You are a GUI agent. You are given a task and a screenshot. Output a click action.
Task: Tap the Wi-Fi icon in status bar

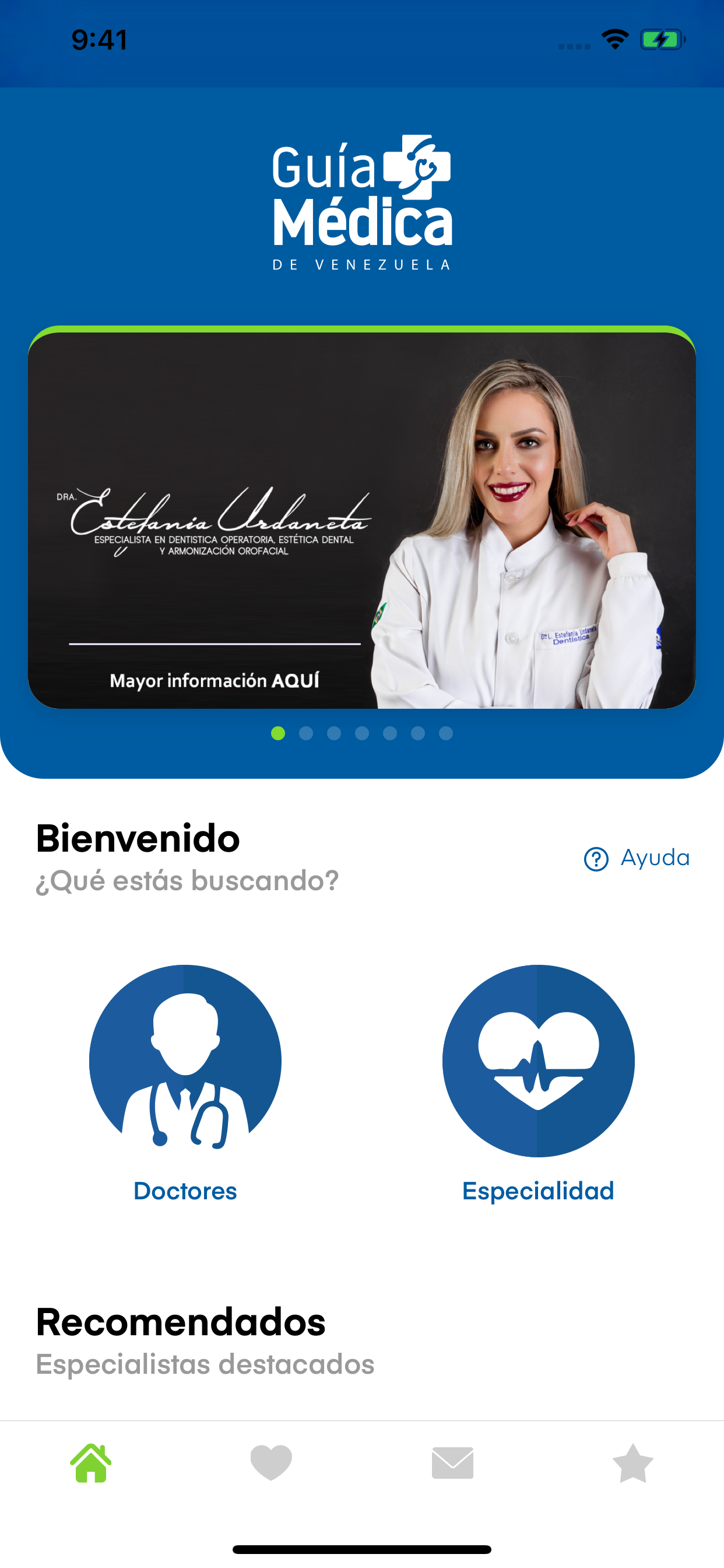coord(614,39)
